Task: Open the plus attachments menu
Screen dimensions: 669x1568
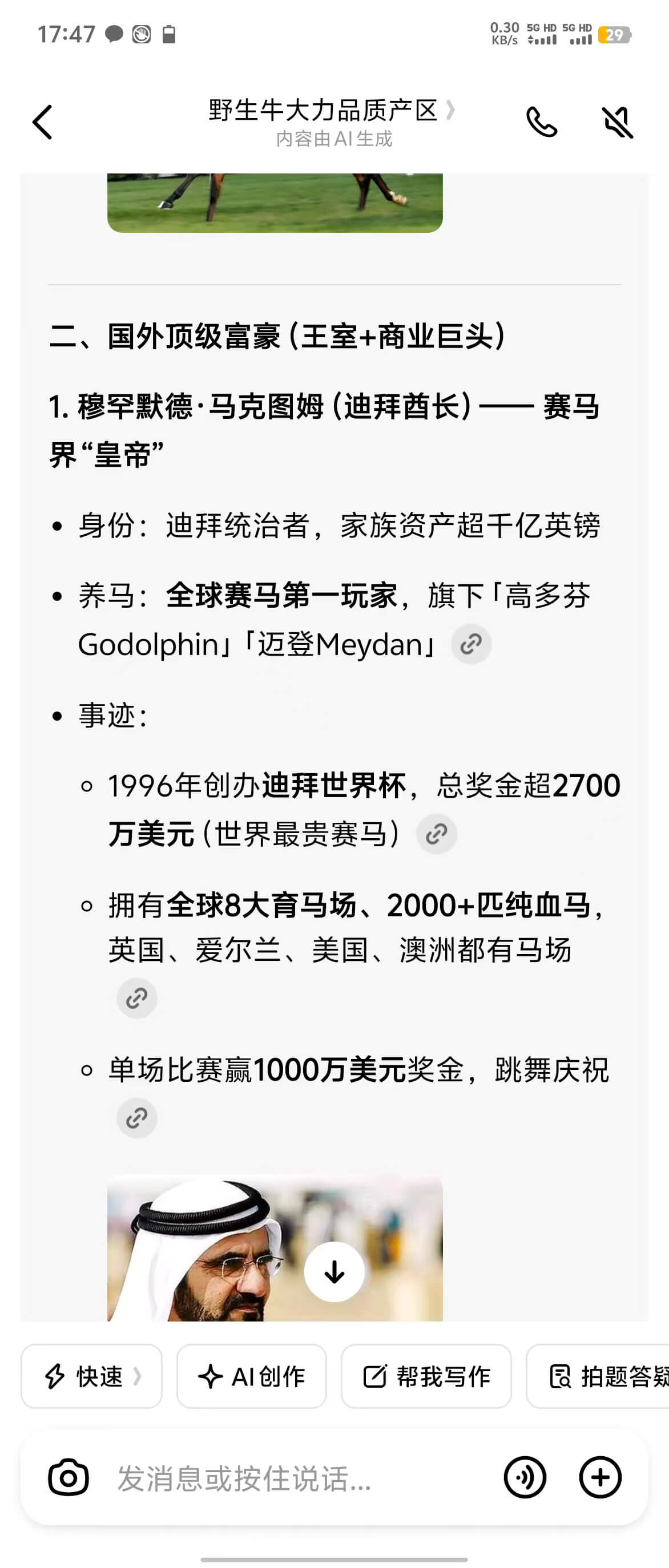Action: pos(600,1477)
